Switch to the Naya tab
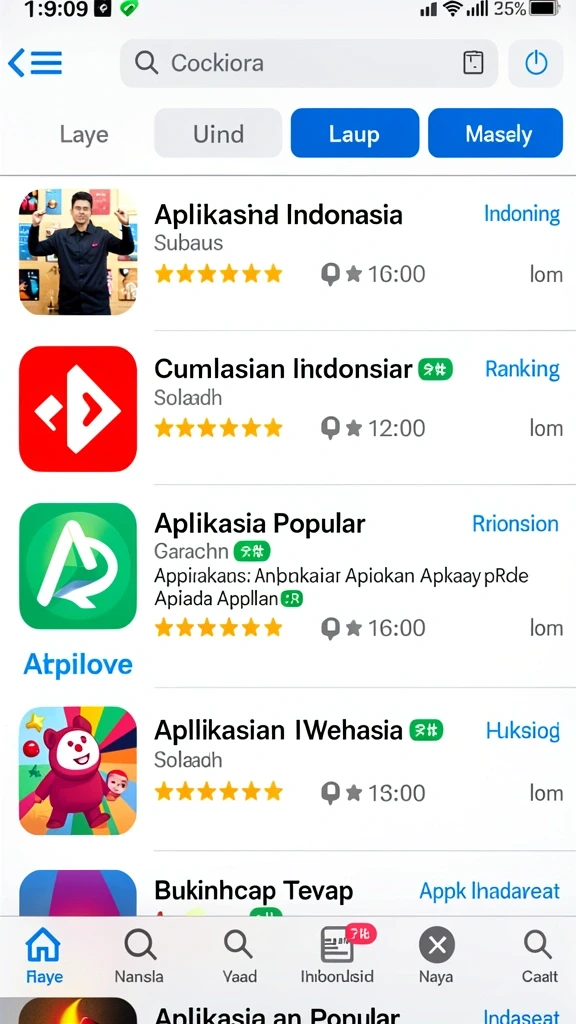This screenshot has width=576, height=1024. point(436,956)
